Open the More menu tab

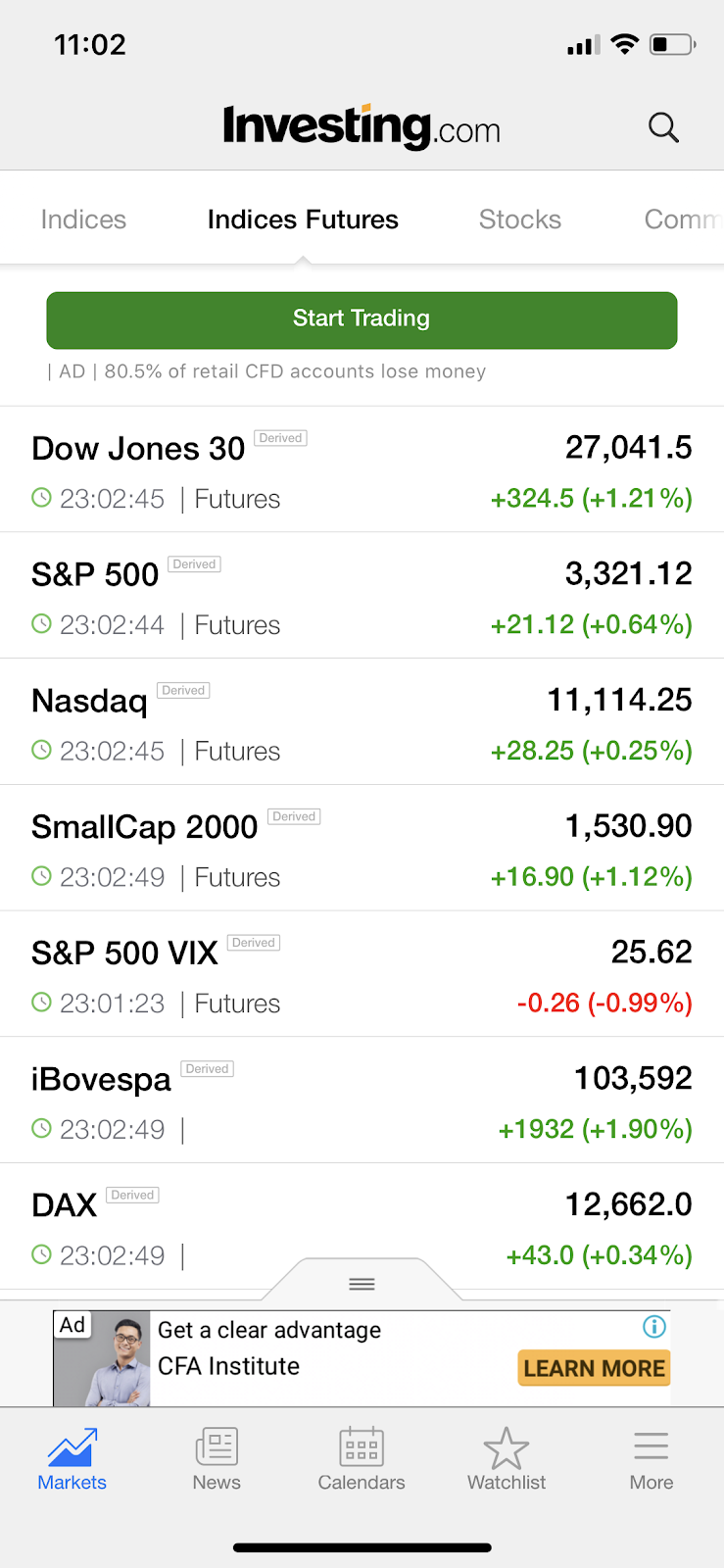click(x=652, y=1459)
